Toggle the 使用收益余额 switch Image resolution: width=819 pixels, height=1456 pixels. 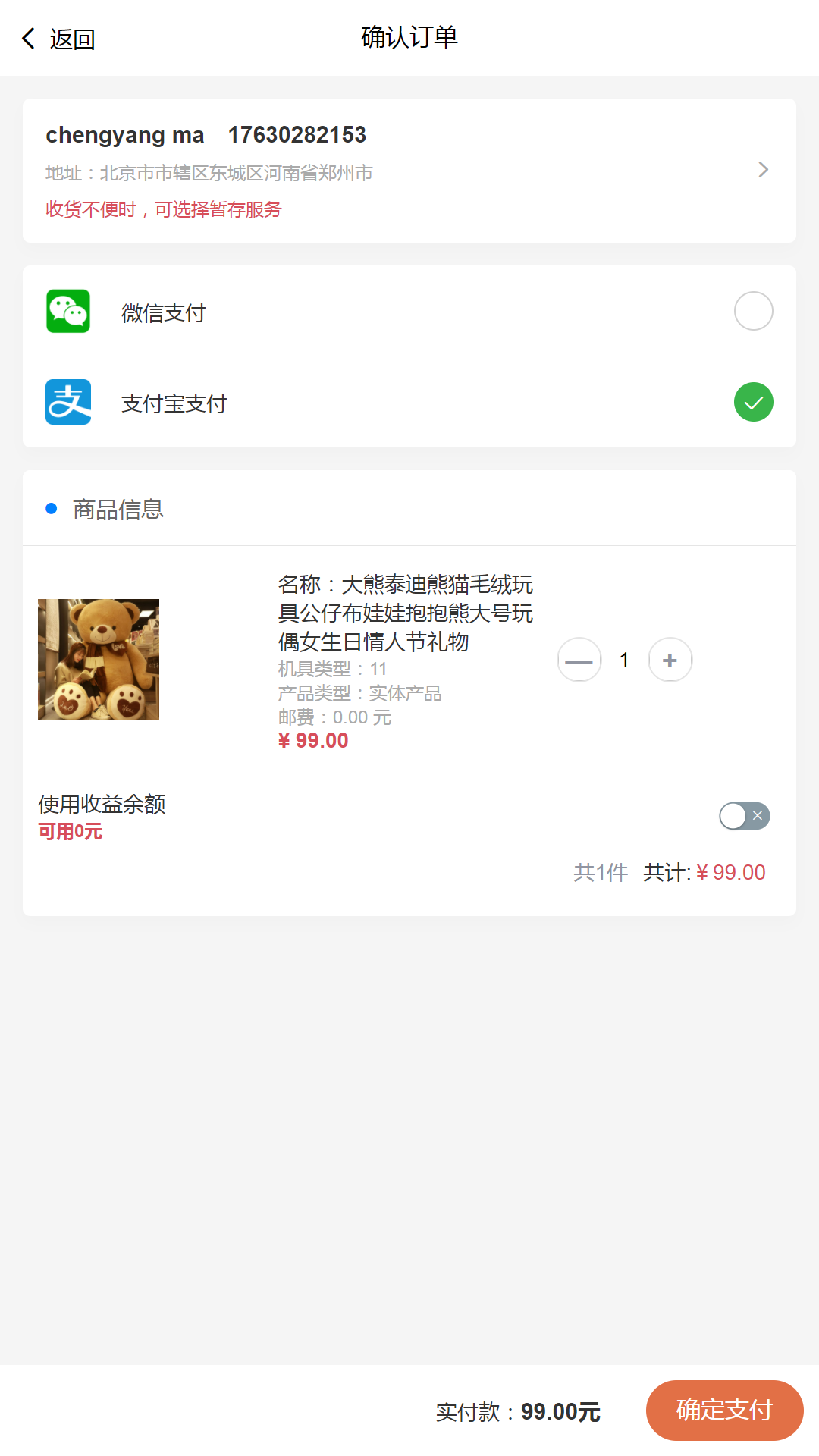(x=744, y=816)
